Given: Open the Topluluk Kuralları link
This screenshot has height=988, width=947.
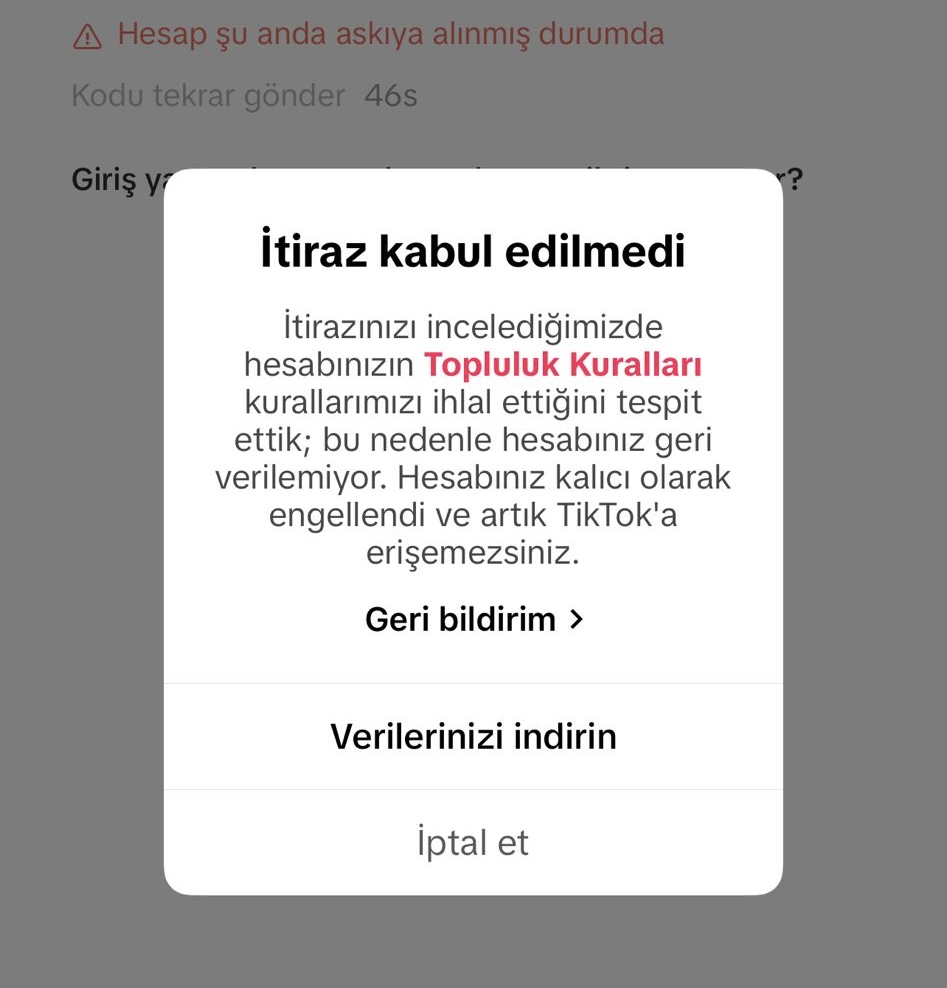Looking at the screenshot, I should point(563,364).
